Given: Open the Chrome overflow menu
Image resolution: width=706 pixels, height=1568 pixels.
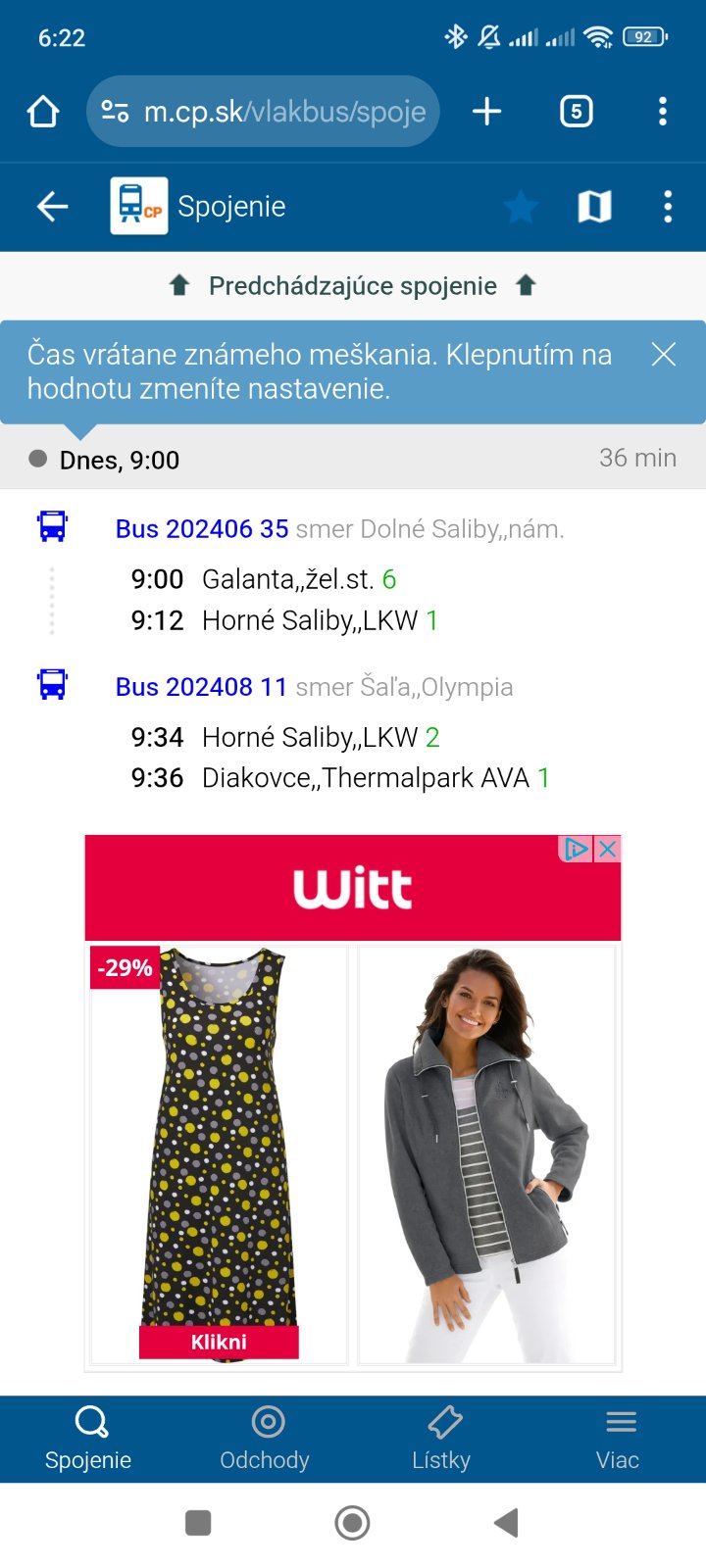Looking at the screenshot, I should (x=663, y=112).
